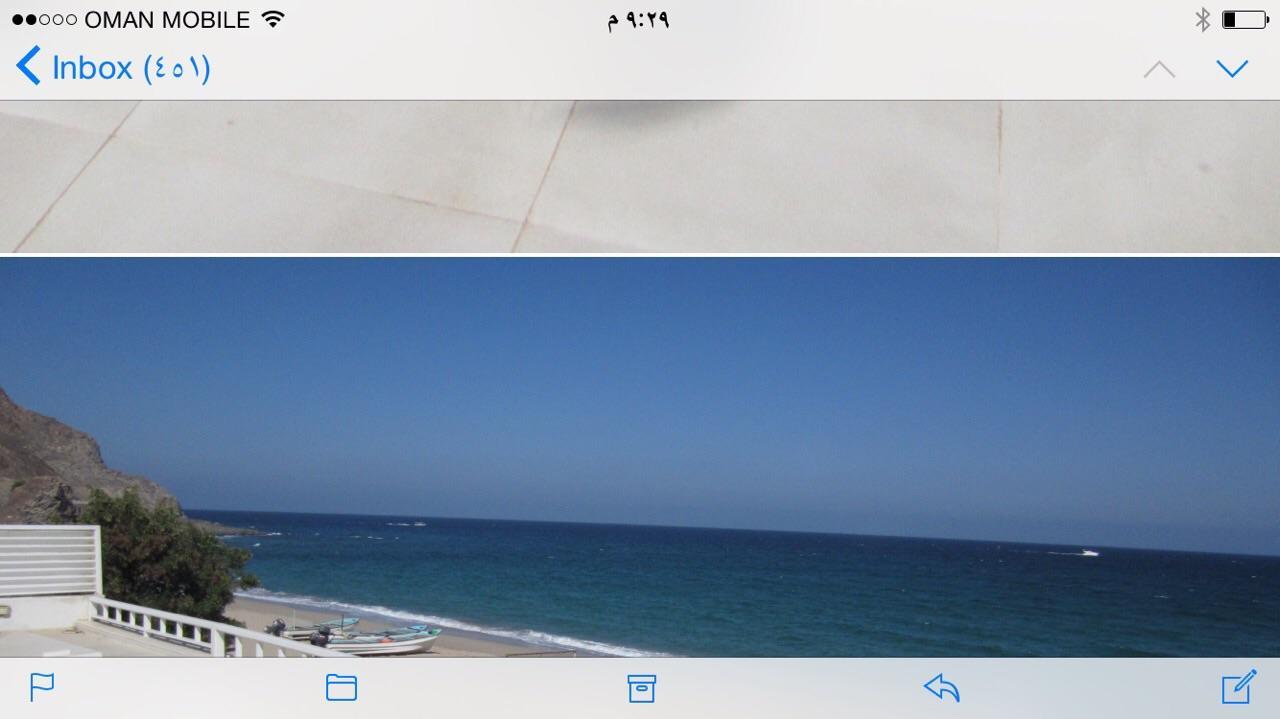Flag this email
Screen dimensions: 1280x719
coord(42,687)
